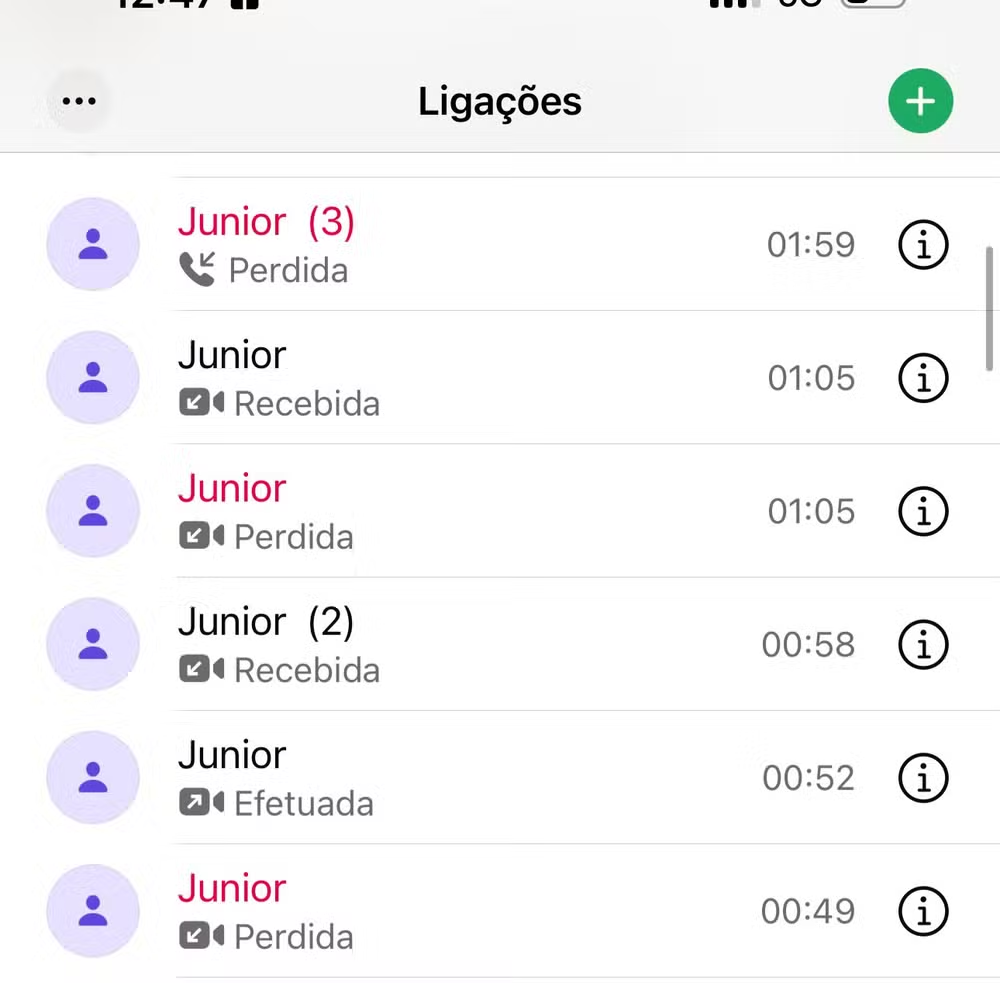This screenshot has height=983, width=1000.
Task: Open Junior's missed video call at 01:05
Action: (x=450, y=511)
